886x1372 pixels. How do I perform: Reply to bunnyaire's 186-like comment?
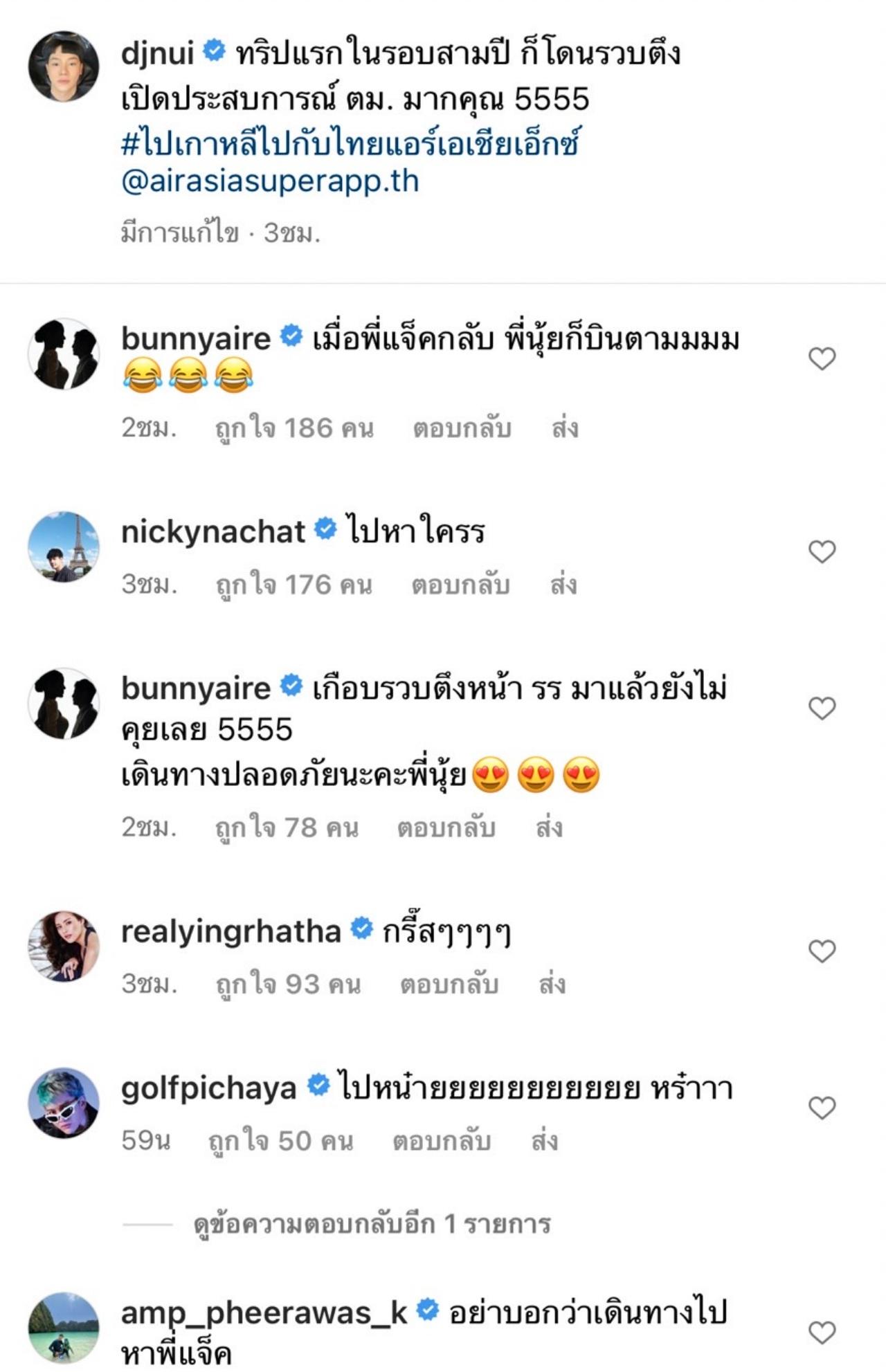click(462, 428)
